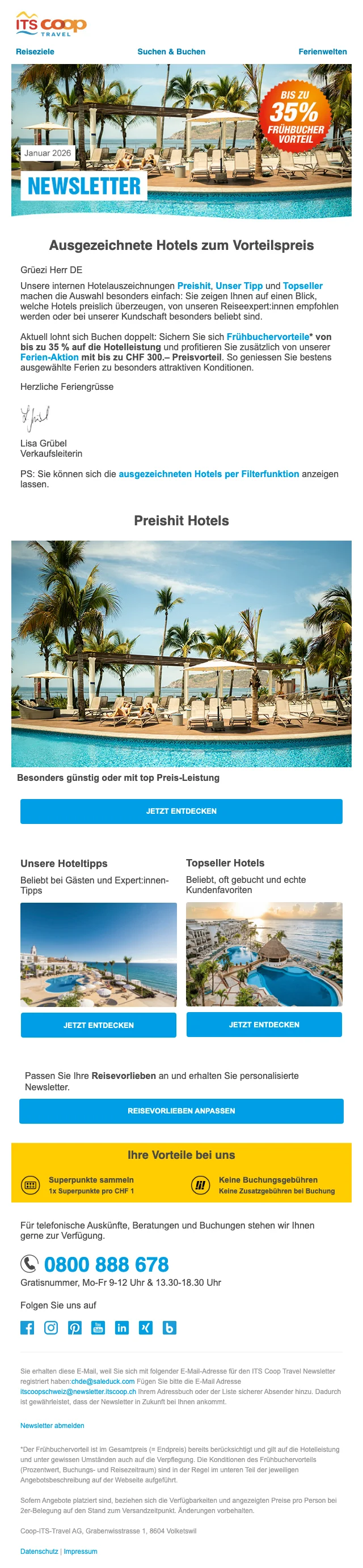Open the Ferienwelten link
The height and width of the screenshot is (1568, 363).
[x=322, y=52]
